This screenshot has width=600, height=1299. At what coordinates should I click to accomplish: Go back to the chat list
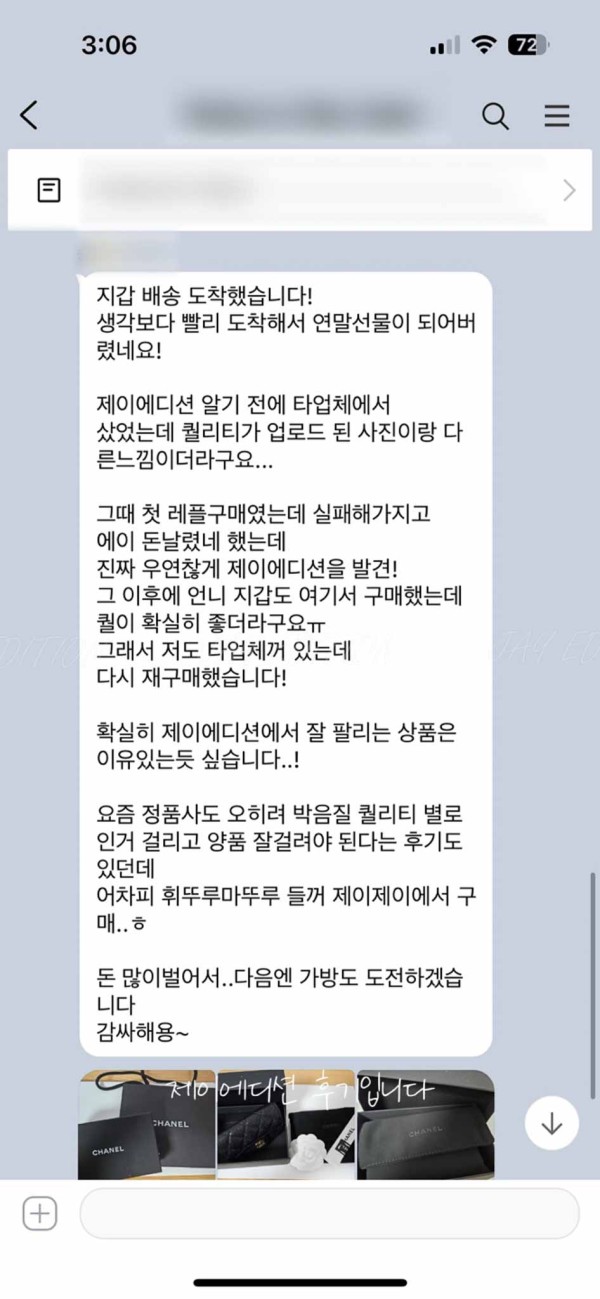coord(30,115)
